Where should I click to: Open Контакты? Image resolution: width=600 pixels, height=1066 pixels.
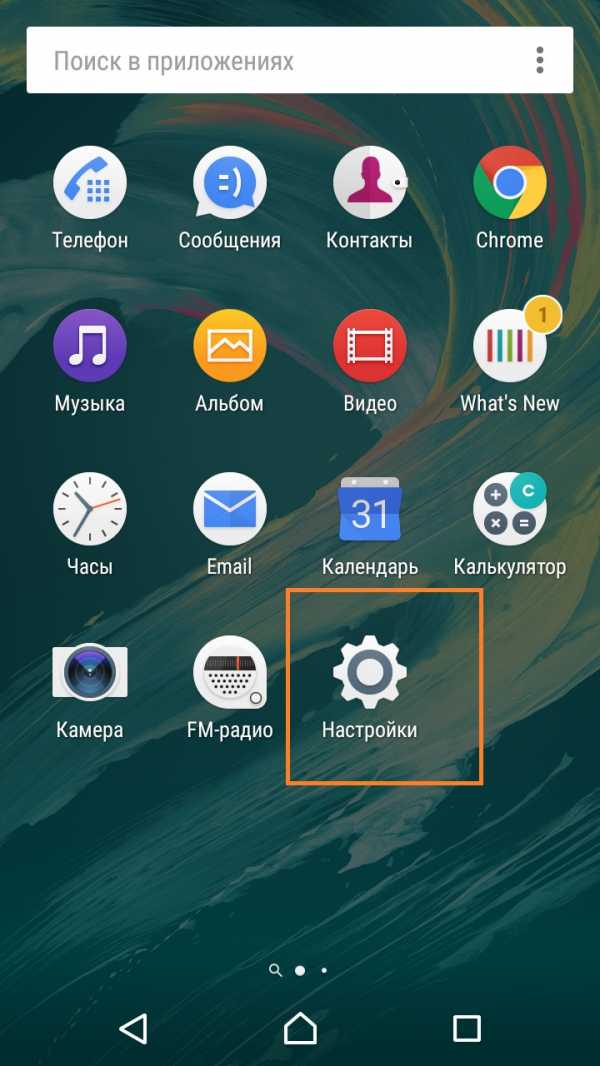tap(369, 183)
